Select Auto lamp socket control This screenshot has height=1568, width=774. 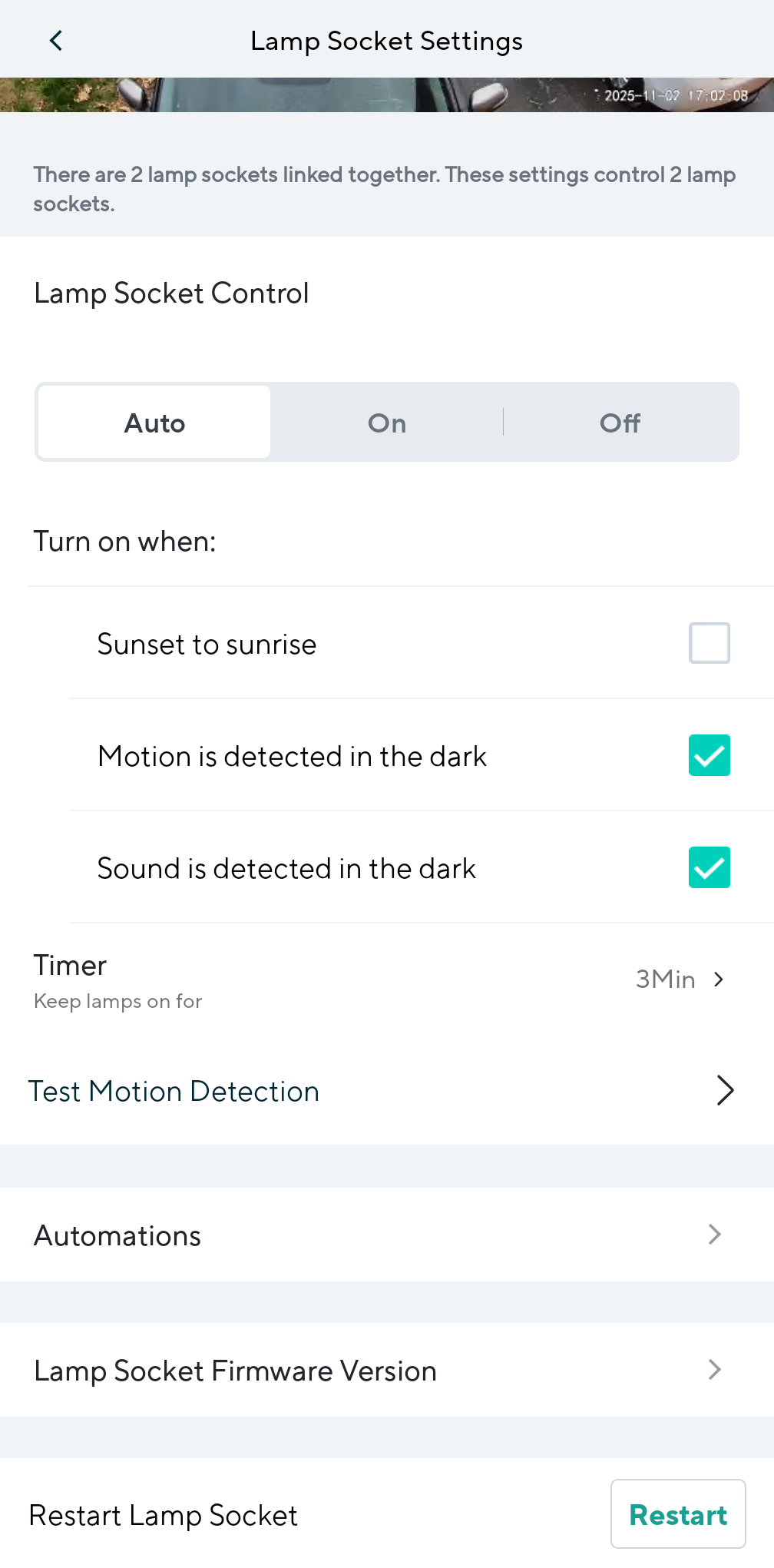pyautogui.click(x=154, y=423)
